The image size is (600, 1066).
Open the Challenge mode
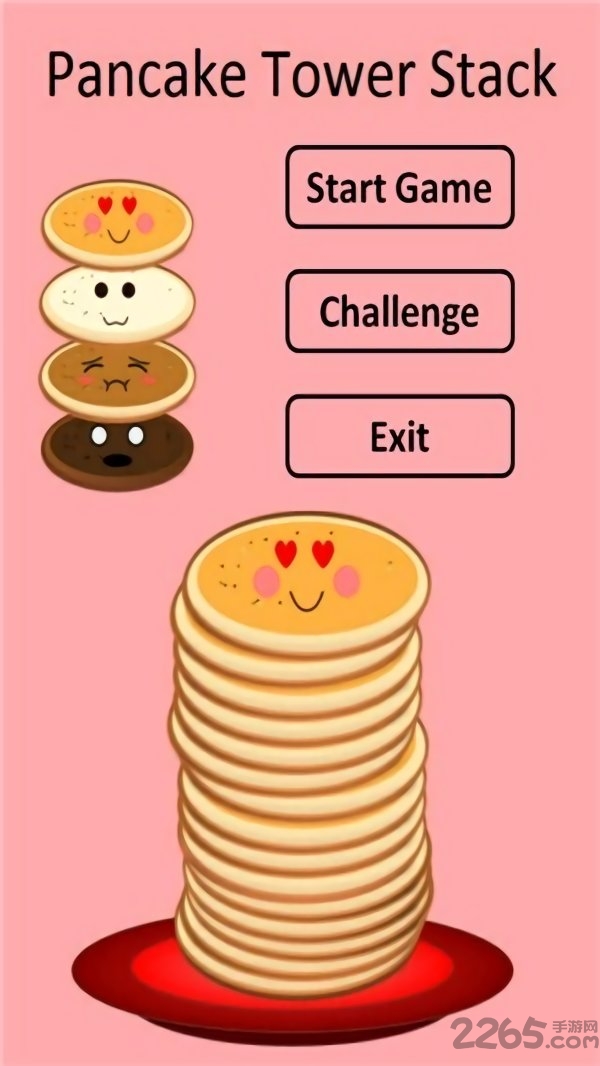pyautogui.click(x=399, y=312)
